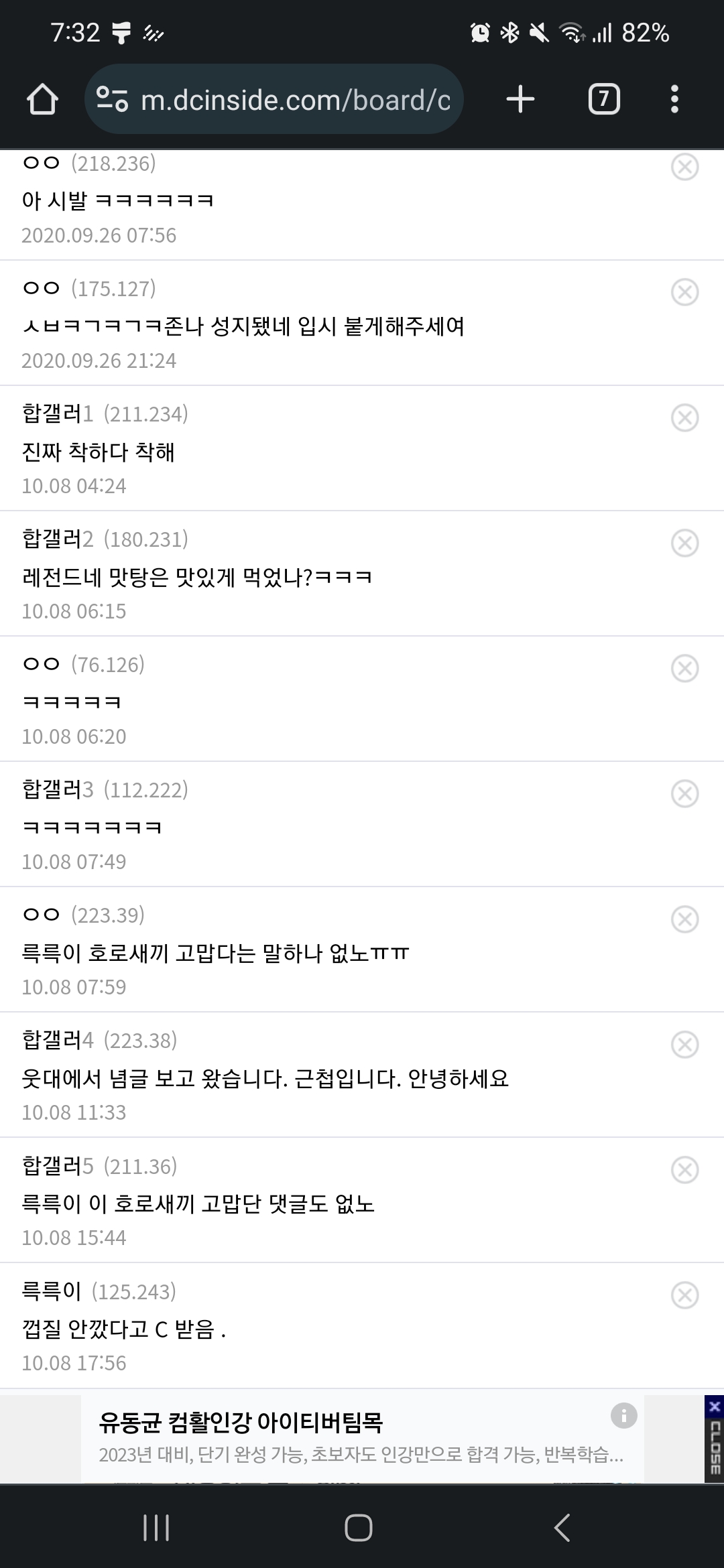Go to the browser home page
This screenshot has width=724, height=1568.
tap(42, 99)
